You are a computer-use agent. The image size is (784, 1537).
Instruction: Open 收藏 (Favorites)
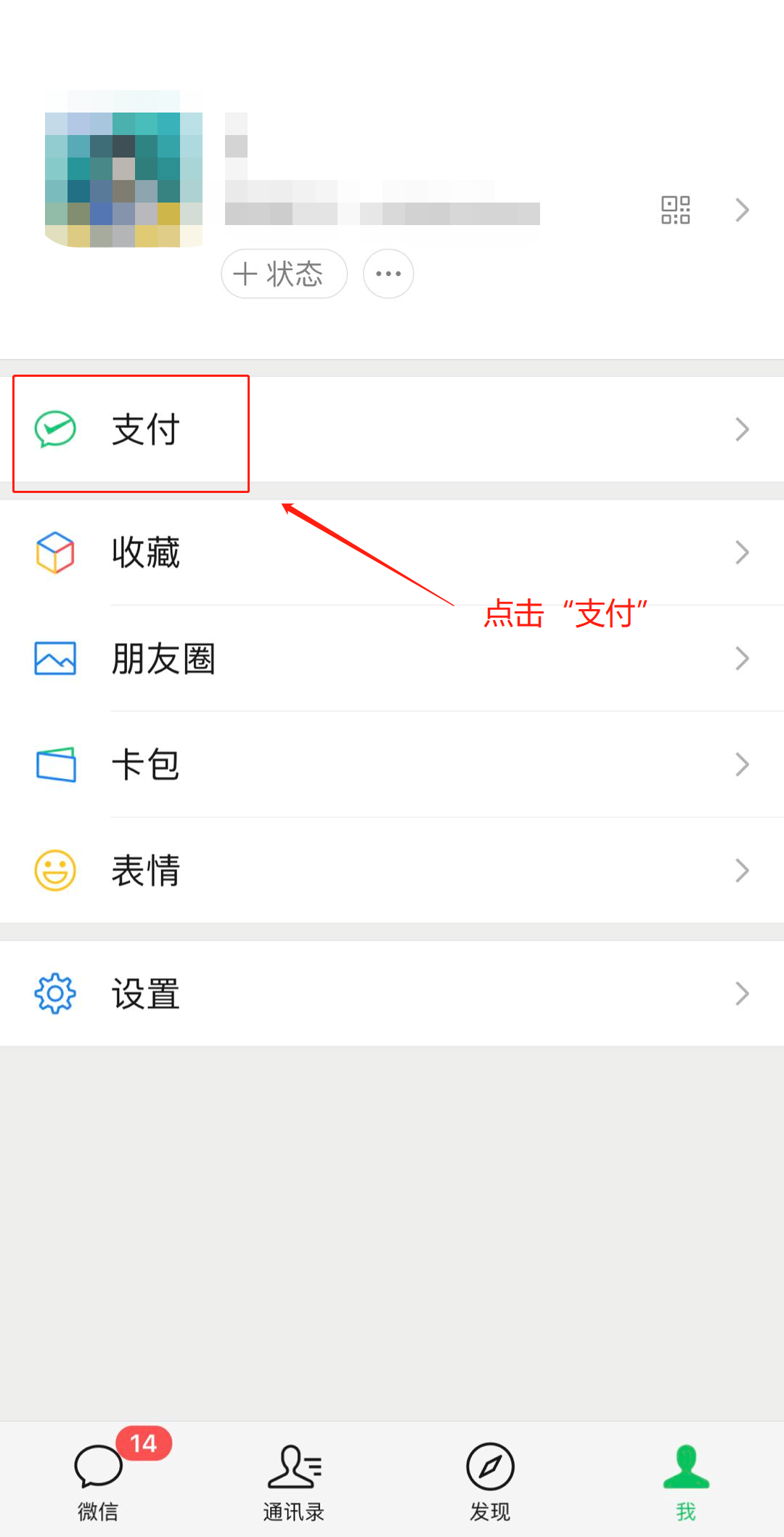145,553
